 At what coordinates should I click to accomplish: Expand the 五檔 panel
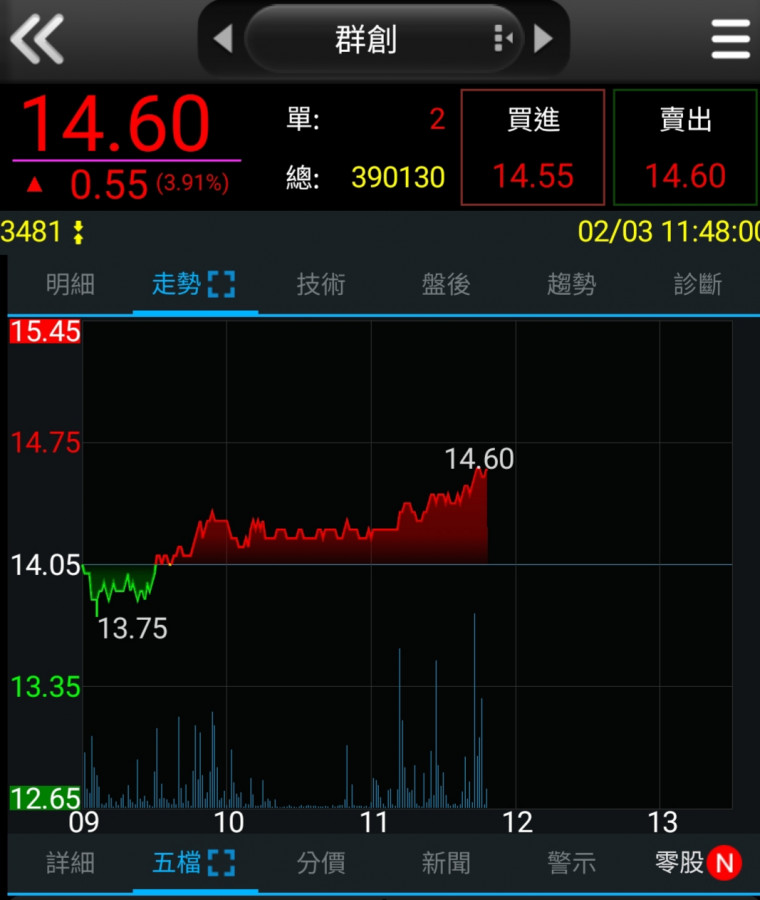tap(221, 863)
